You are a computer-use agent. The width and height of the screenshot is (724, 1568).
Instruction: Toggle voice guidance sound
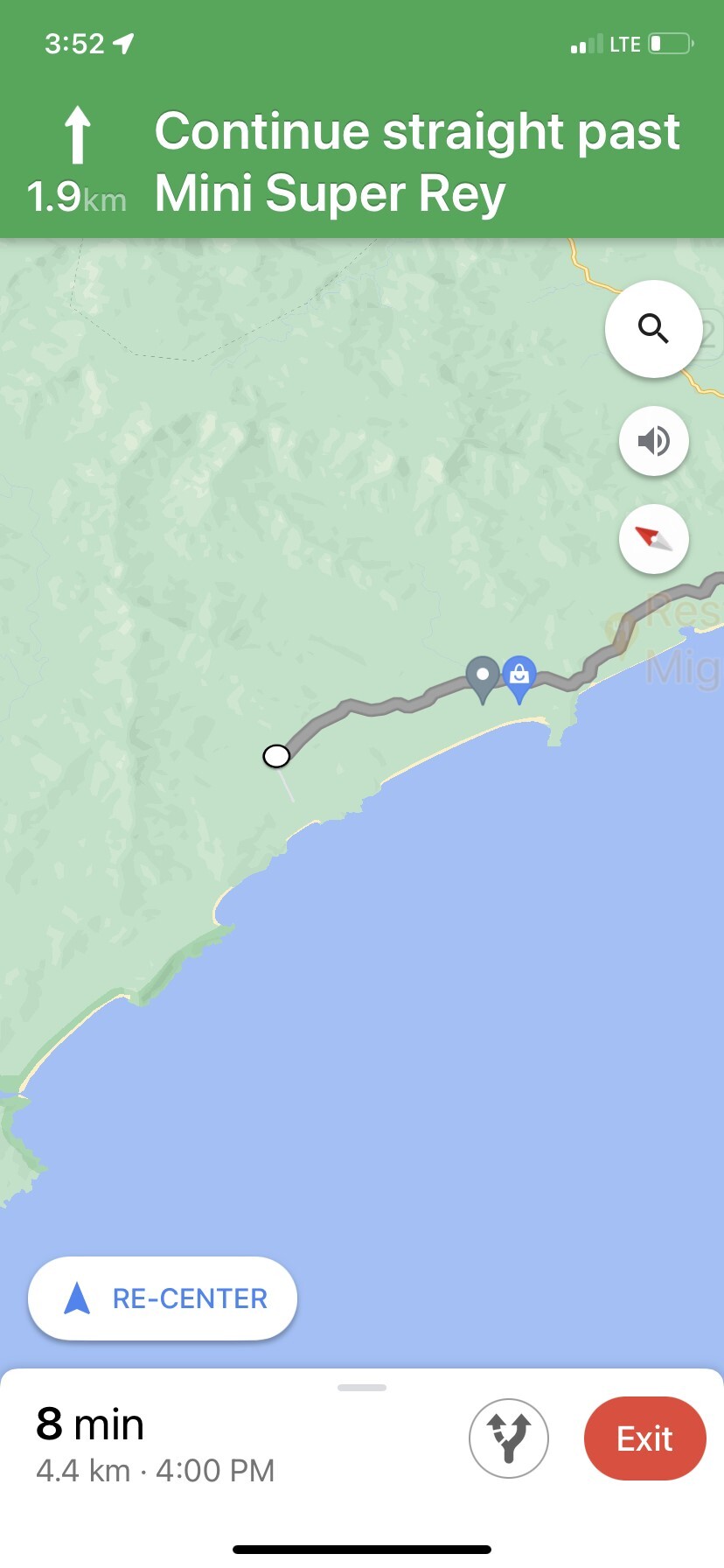[x=653, y=441]
